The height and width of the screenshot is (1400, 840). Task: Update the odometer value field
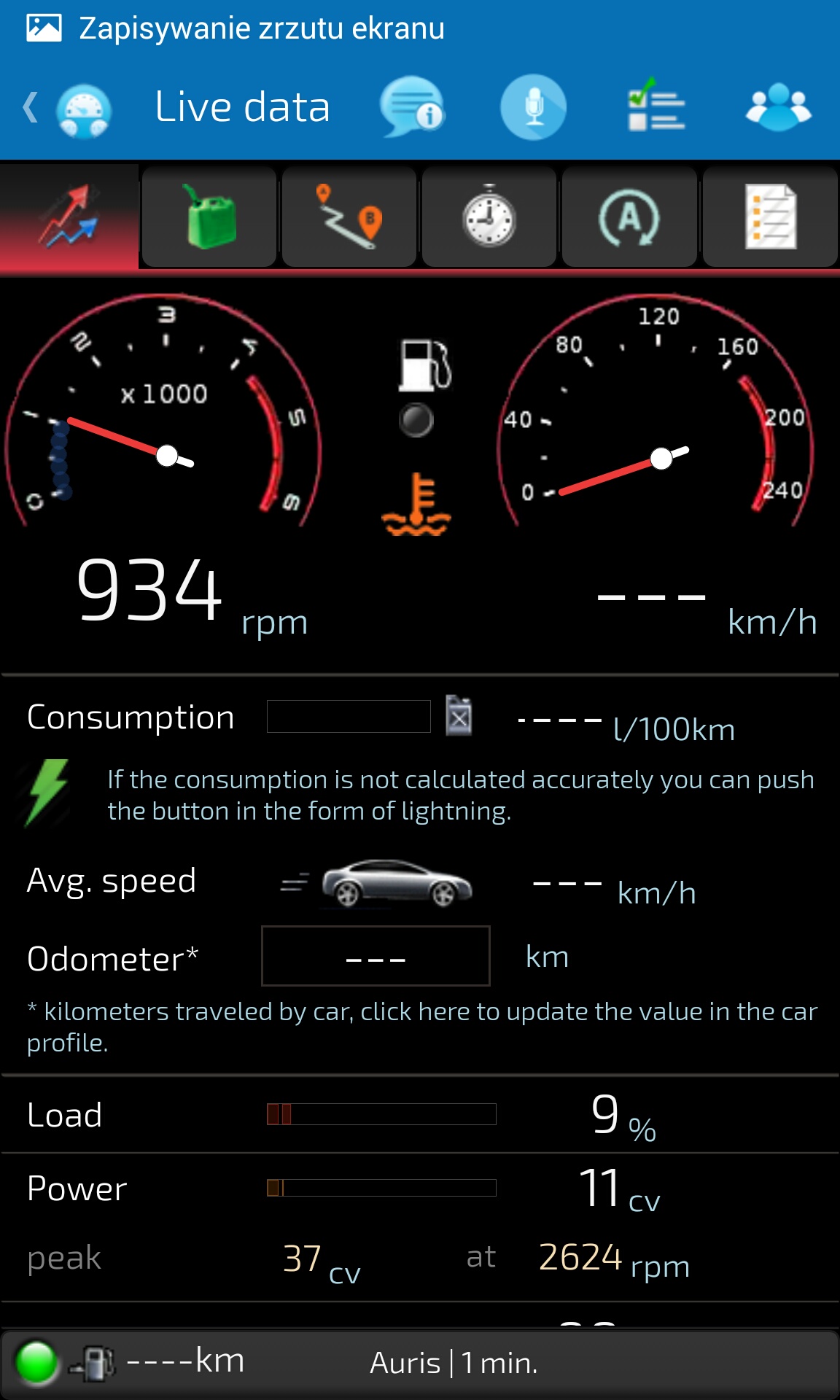(376, 957)
